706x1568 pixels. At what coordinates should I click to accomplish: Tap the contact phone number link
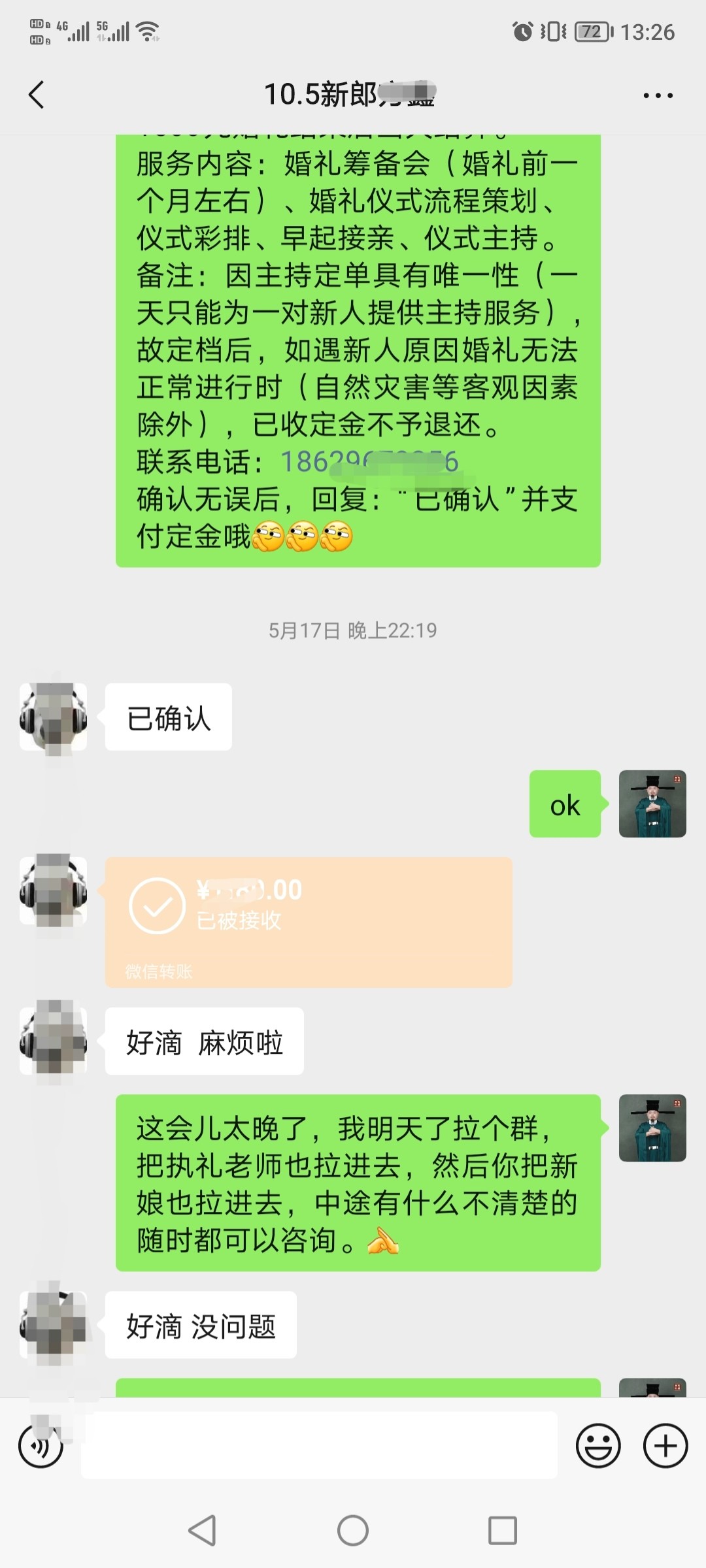369,462
